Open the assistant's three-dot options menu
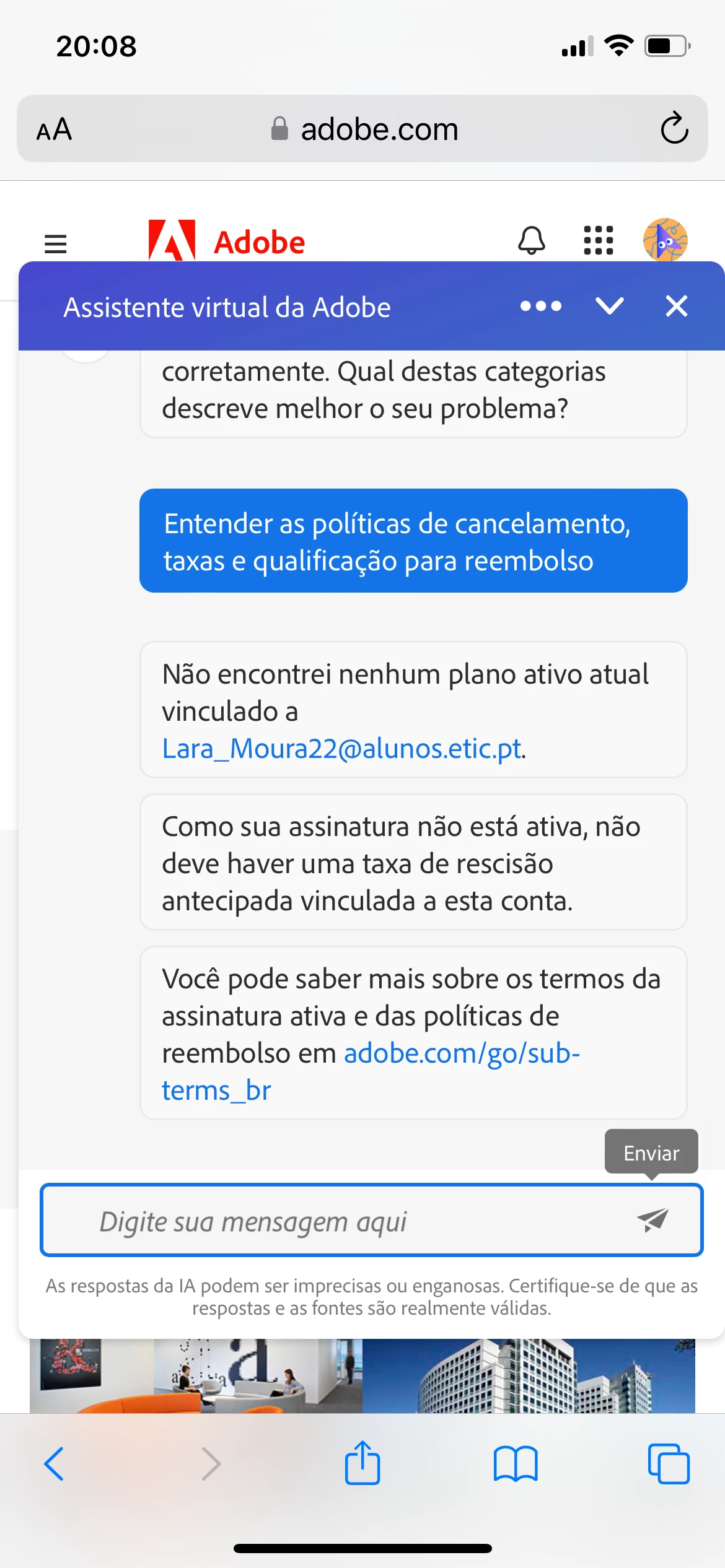Screen dimensions: 725x1568 (540, 306)
